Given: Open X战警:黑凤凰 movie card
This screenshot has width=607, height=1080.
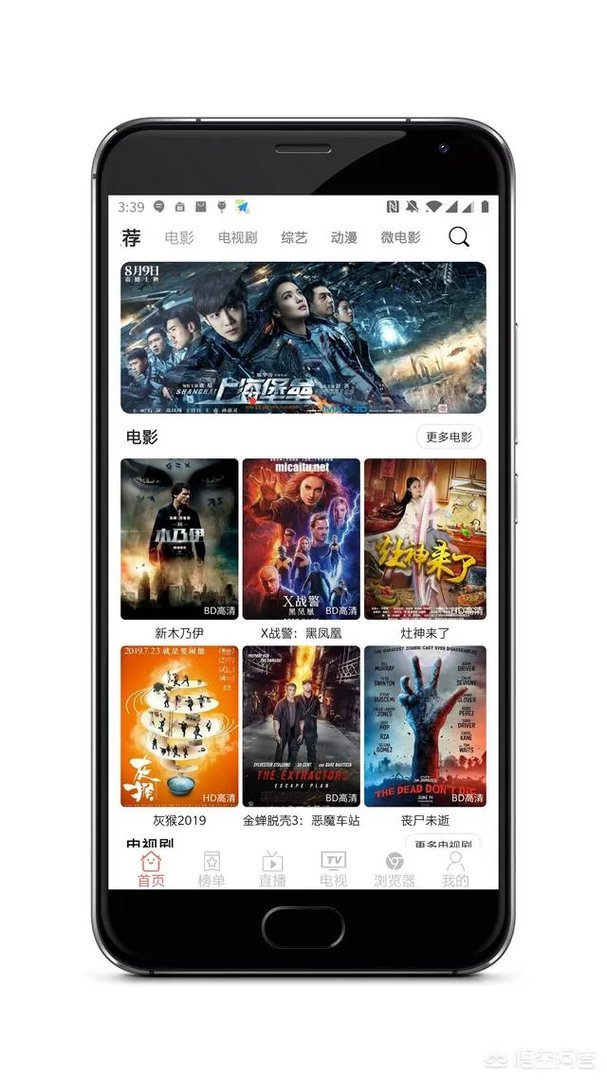Looking at the screenshot, I should click(301, 539).
